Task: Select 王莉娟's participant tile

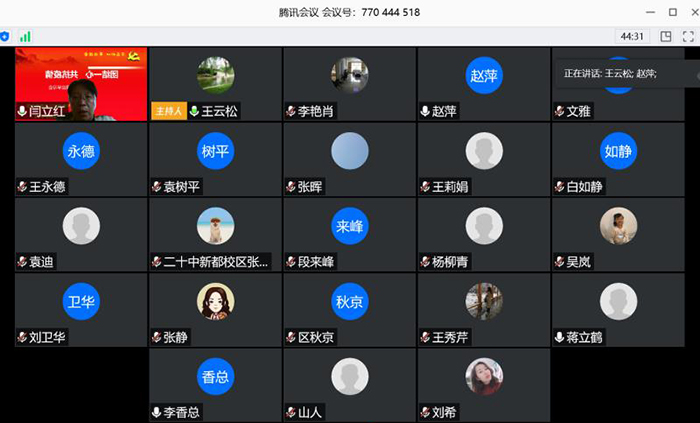Action: [x=483, y=159]
